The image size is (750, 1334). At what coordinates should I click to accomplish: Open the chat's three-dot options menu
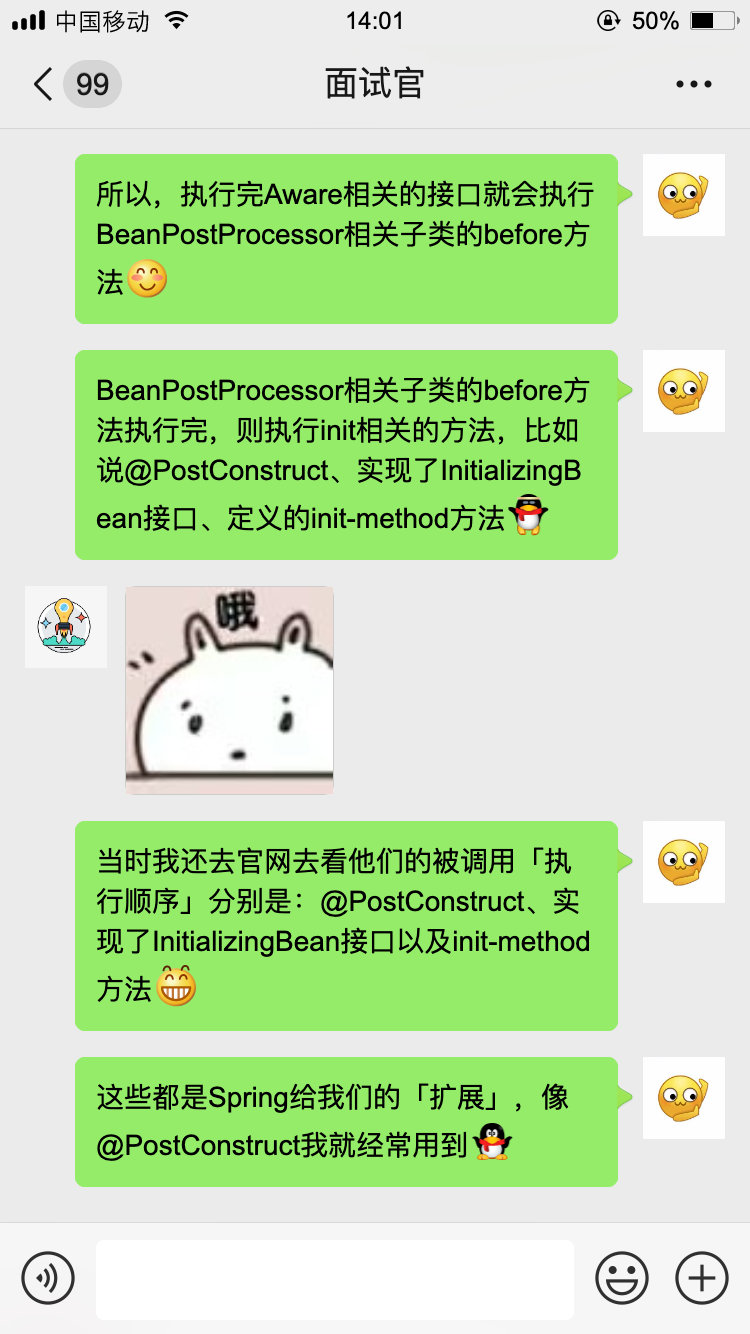point(693,84)
